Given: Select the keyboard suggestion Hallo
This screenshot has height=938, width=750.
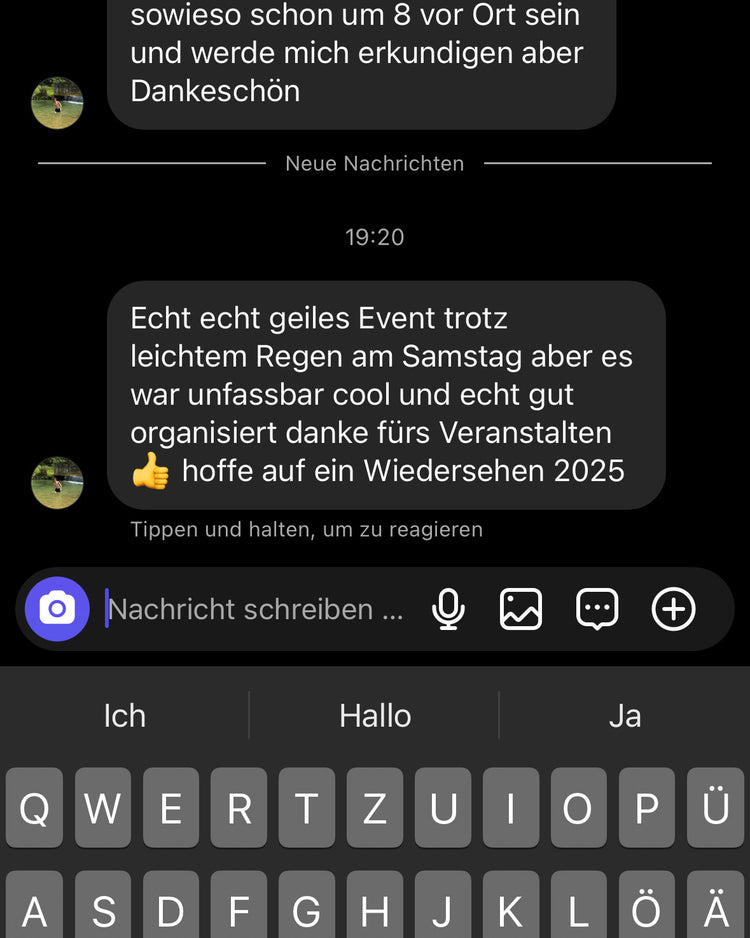Looking at the screenshot, I should coord(375,715).
